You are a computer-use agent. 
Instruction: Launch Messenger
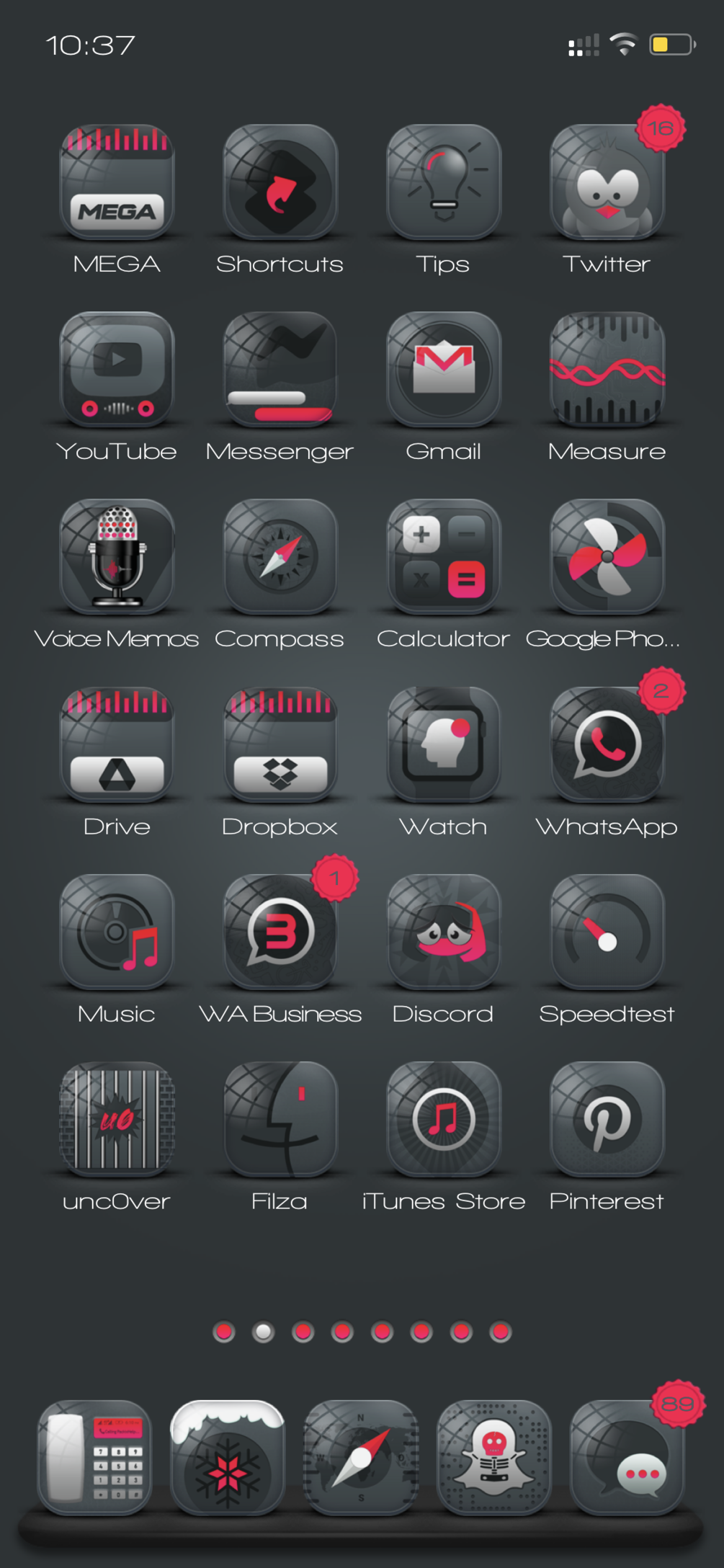(280, 370)
